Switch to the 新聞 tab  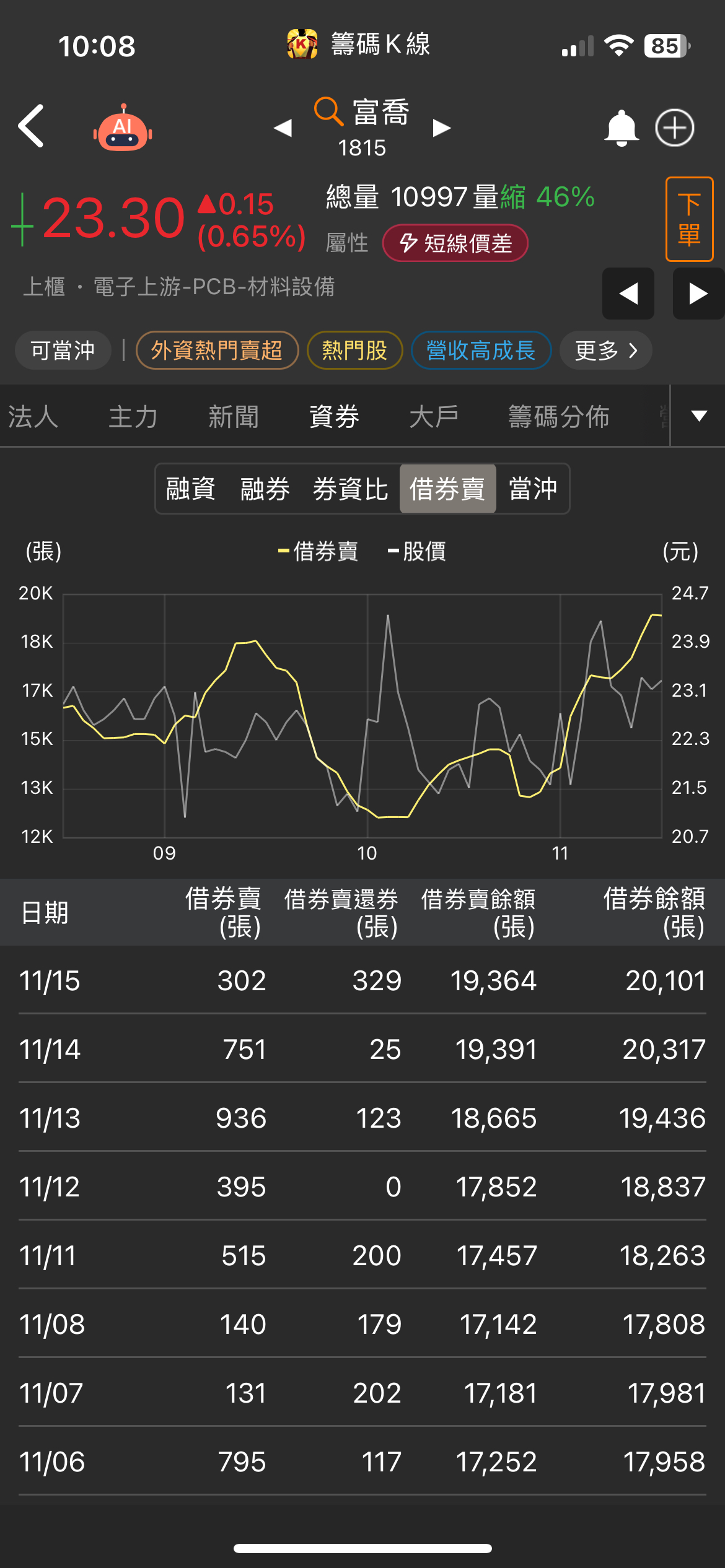tap(234, 416)
